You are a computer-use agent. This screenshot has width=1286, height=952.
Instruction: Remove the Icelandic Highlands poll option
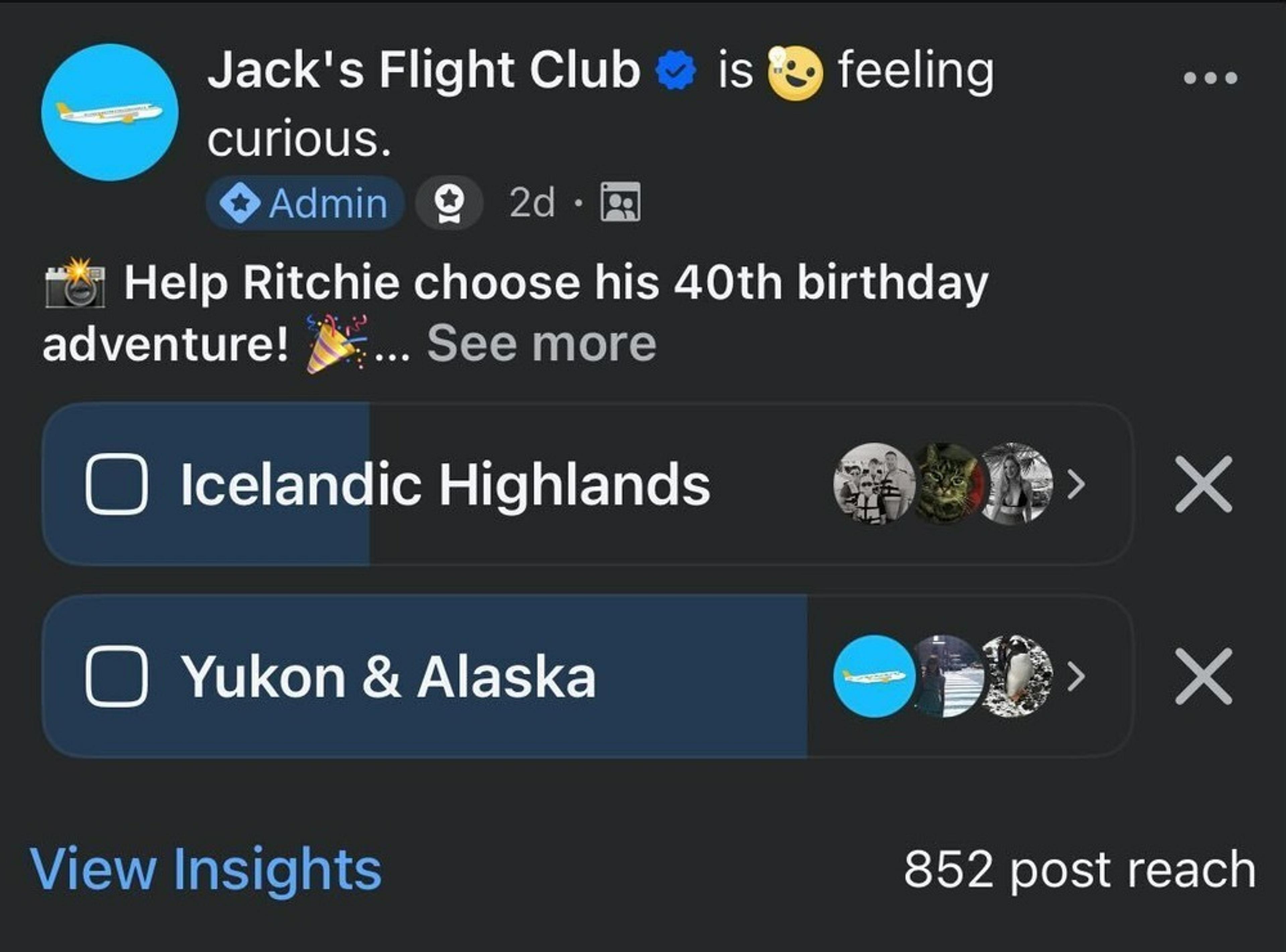point(1203,484)
